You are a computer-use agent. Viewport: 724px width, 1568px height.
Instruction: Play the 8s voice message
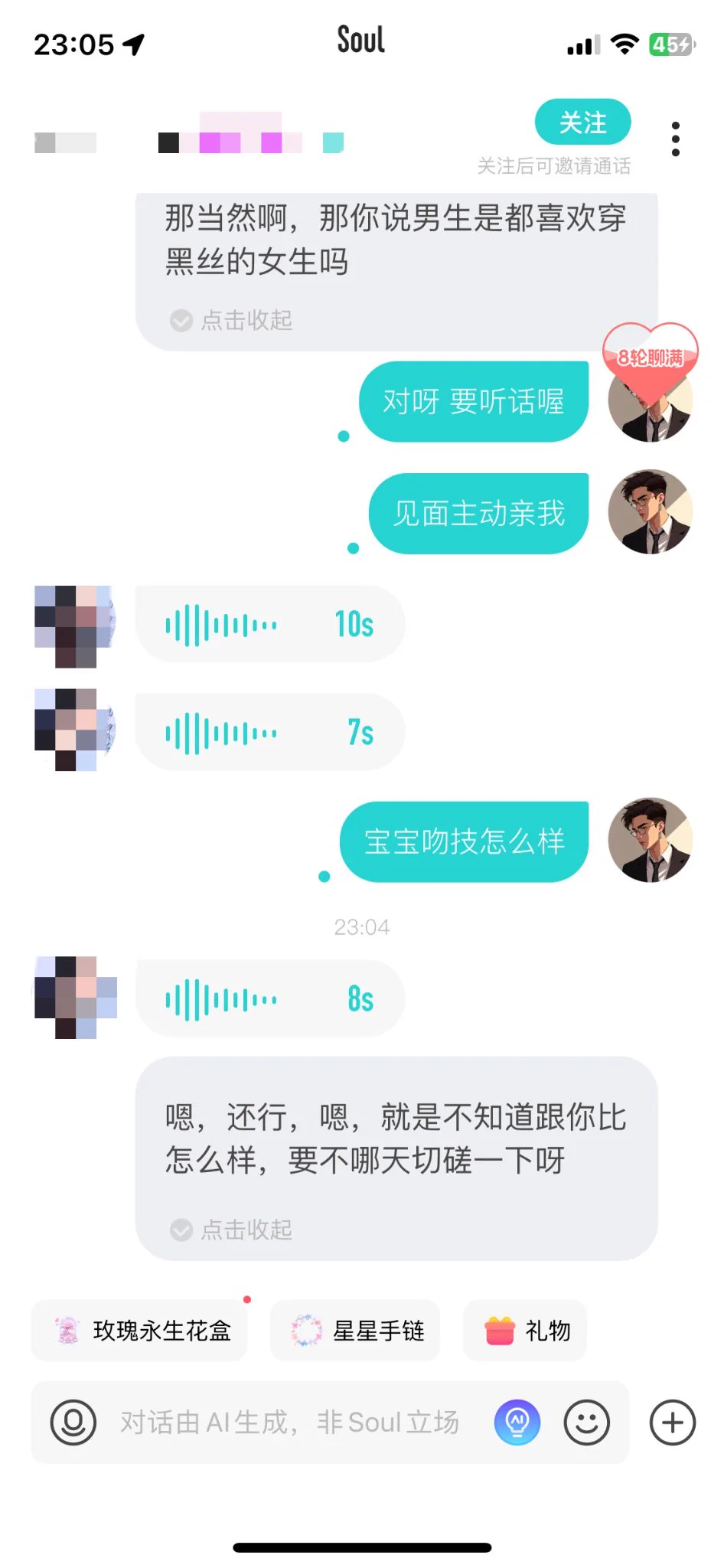pos(269,999)
